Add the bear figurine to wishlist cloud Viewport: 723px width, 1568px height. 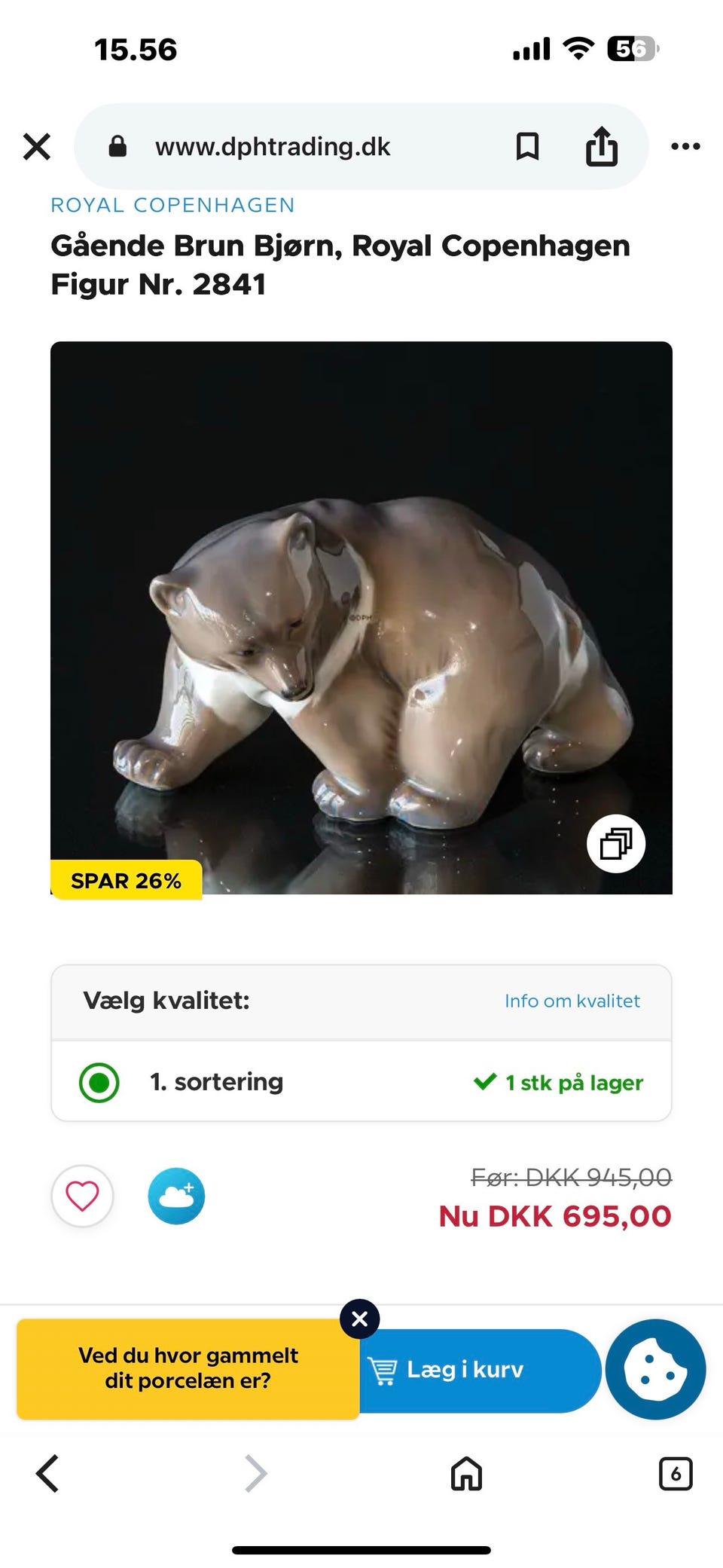click(175, 1197)
